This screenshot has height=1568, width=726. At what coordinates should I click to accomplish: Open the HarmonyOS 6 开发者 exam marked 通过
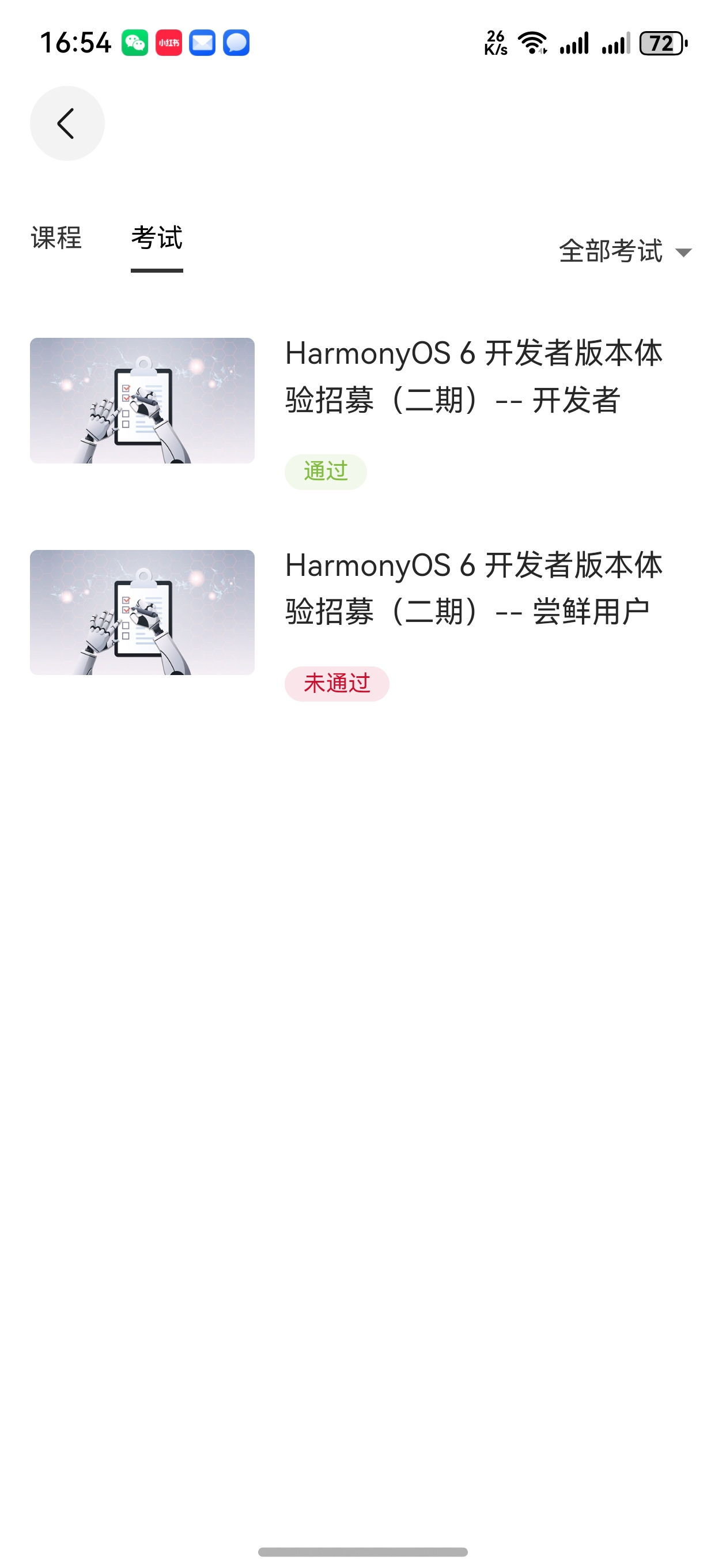[x=473, y=377]
